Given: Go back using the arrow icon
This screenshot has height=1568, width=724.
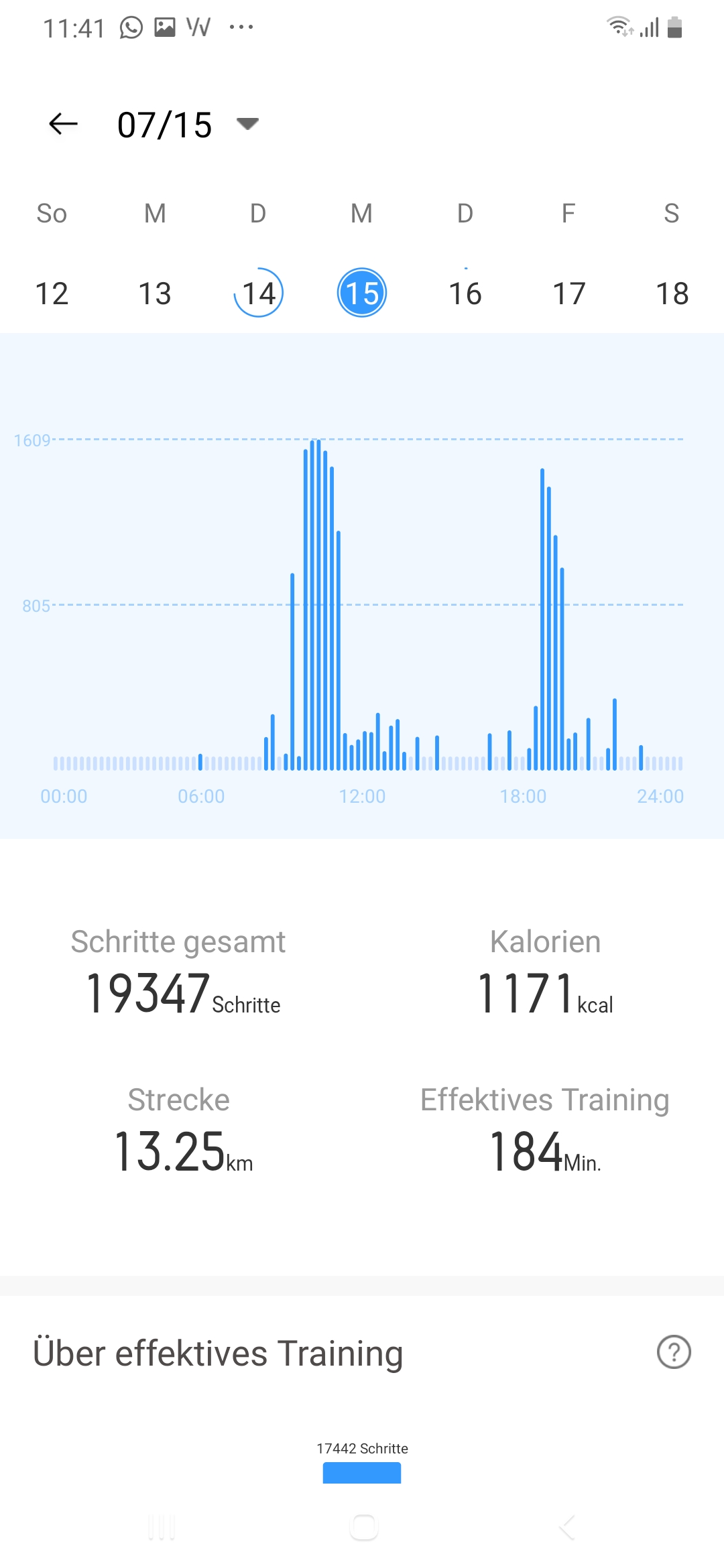Looking at the screenshot, I should point(64,124).
